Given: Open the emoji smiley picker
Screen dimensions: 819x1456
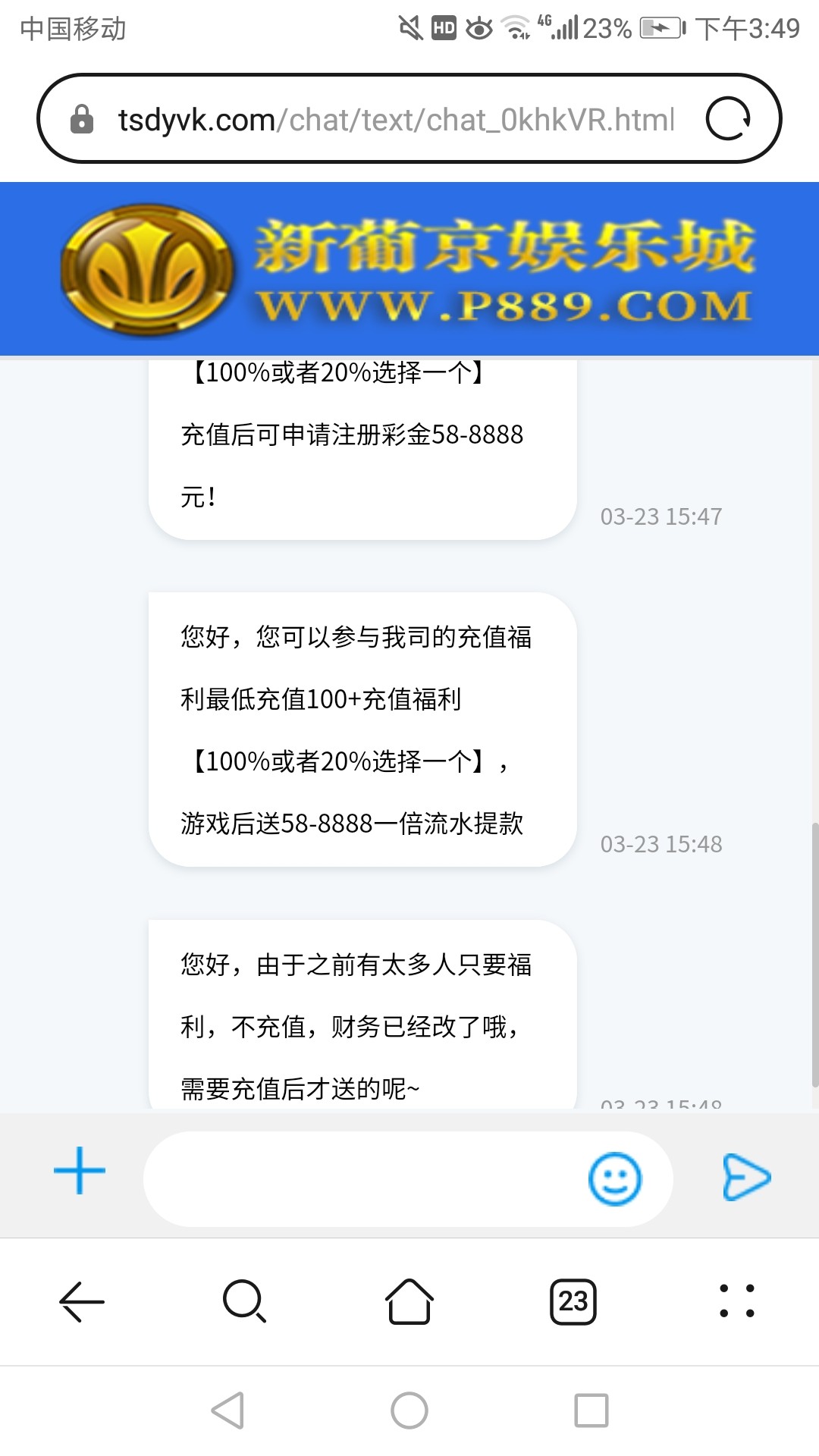Looking at the screenshot, I should tap(615, 1178).
